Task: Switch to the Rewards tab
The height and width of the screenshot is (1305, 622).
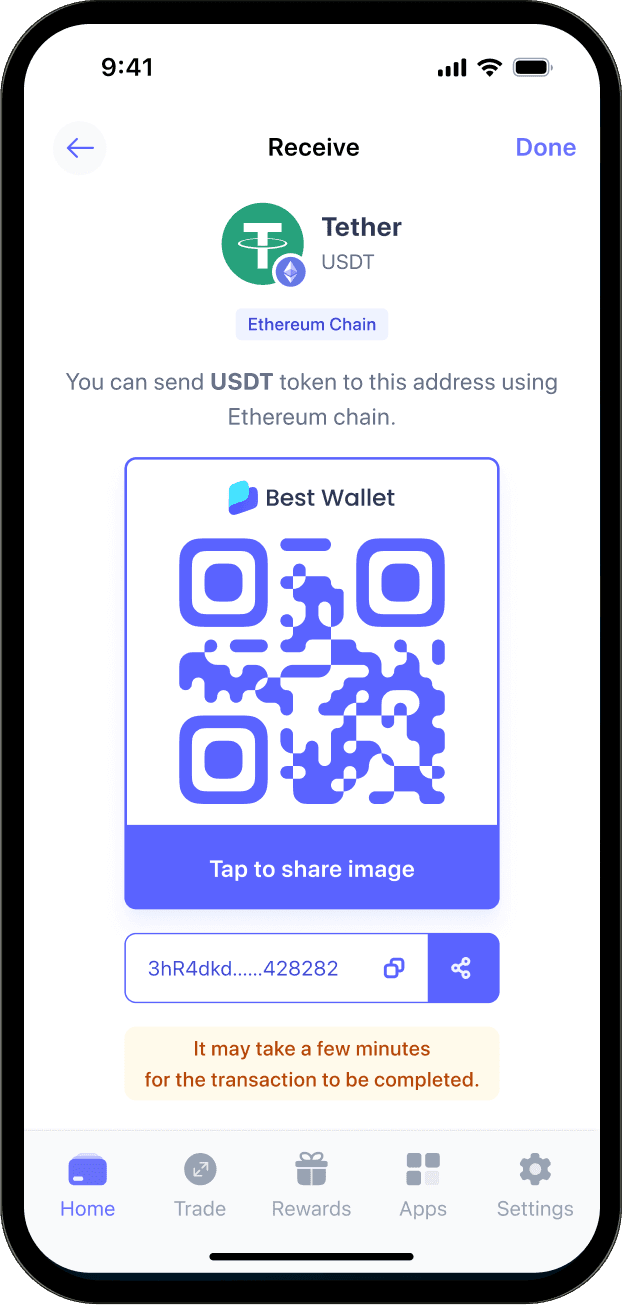Action: pyautogui.click(x=311, y=1186)
